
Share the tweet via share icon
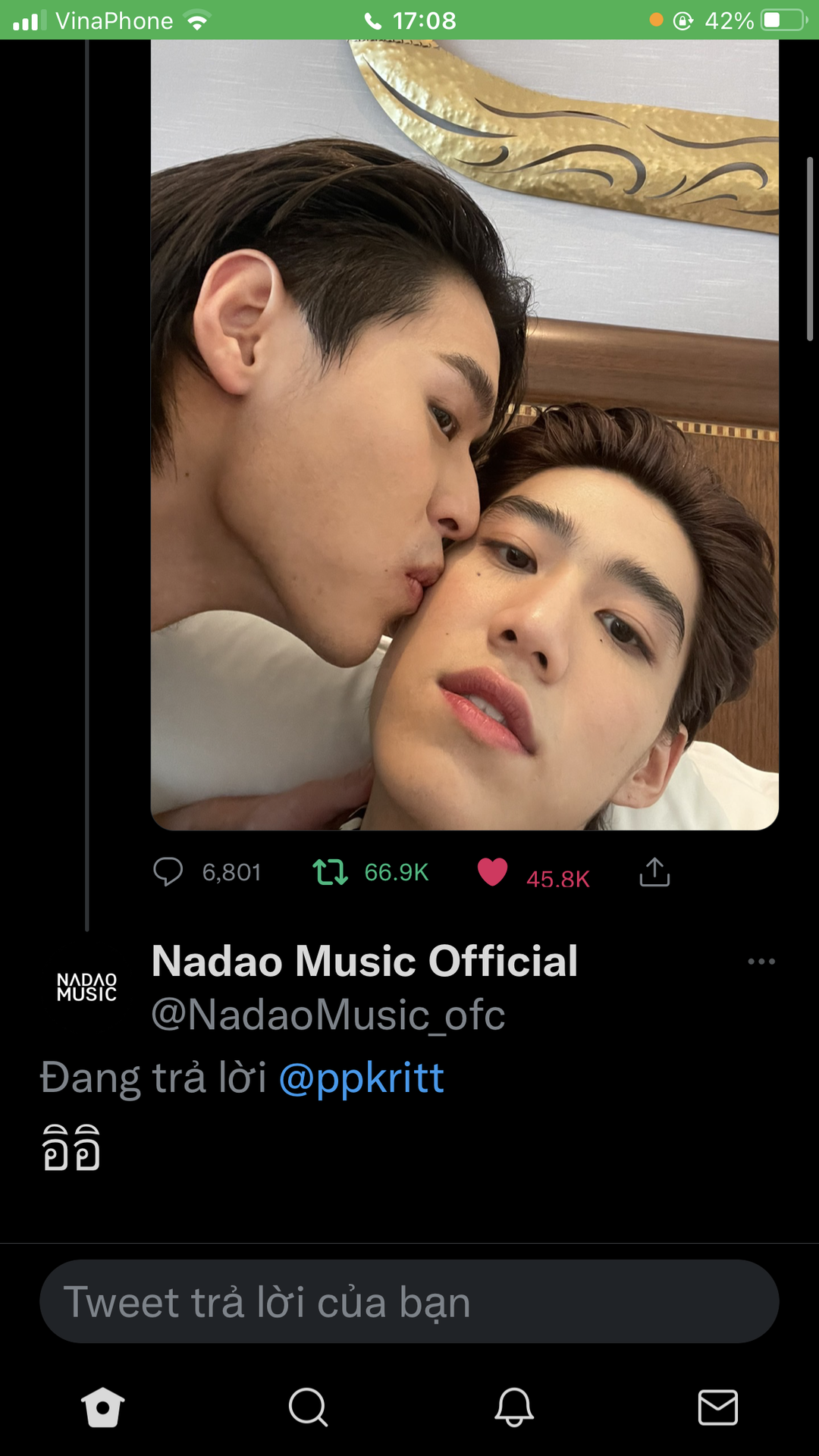point(654,872)
